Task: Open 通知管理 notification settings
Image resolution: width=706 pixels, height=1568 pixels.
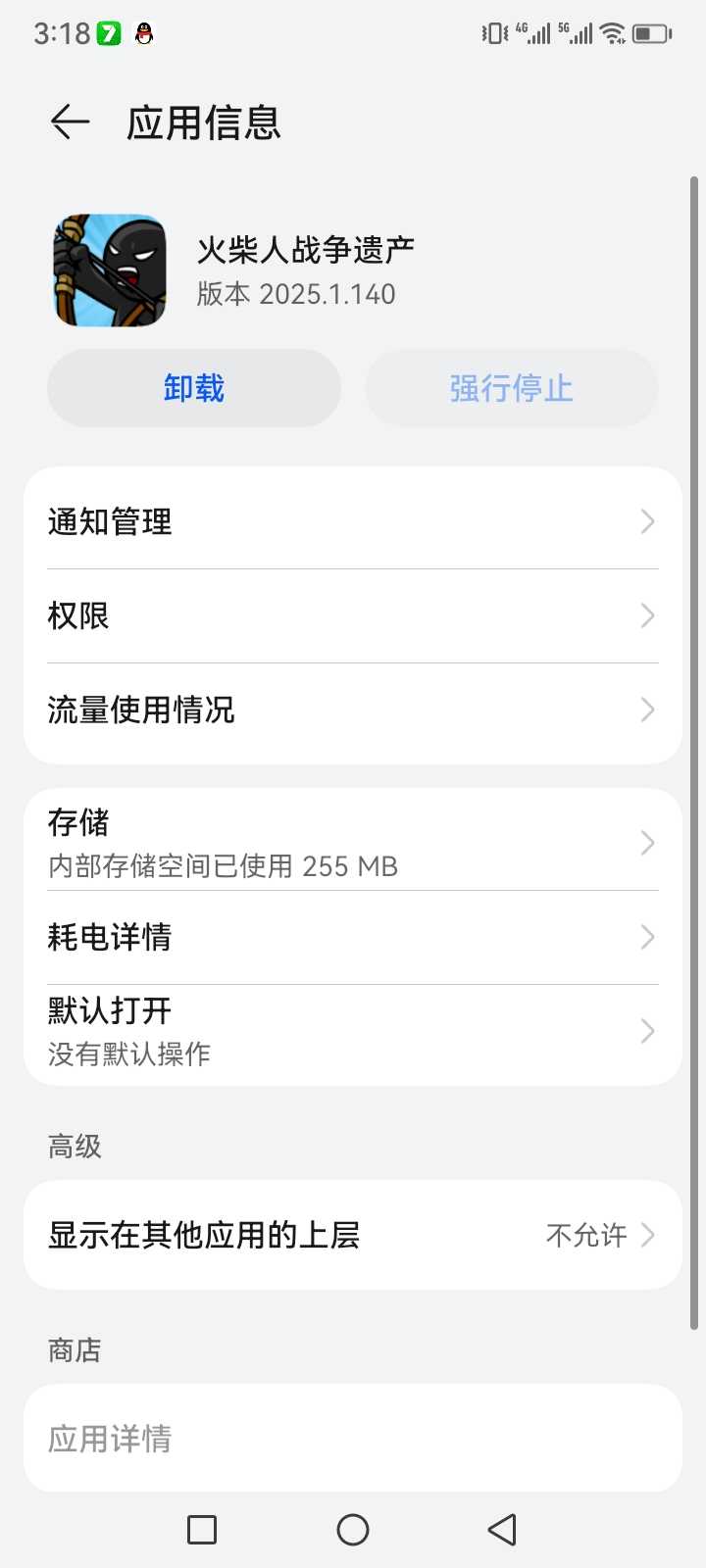Action: (353, 521)
